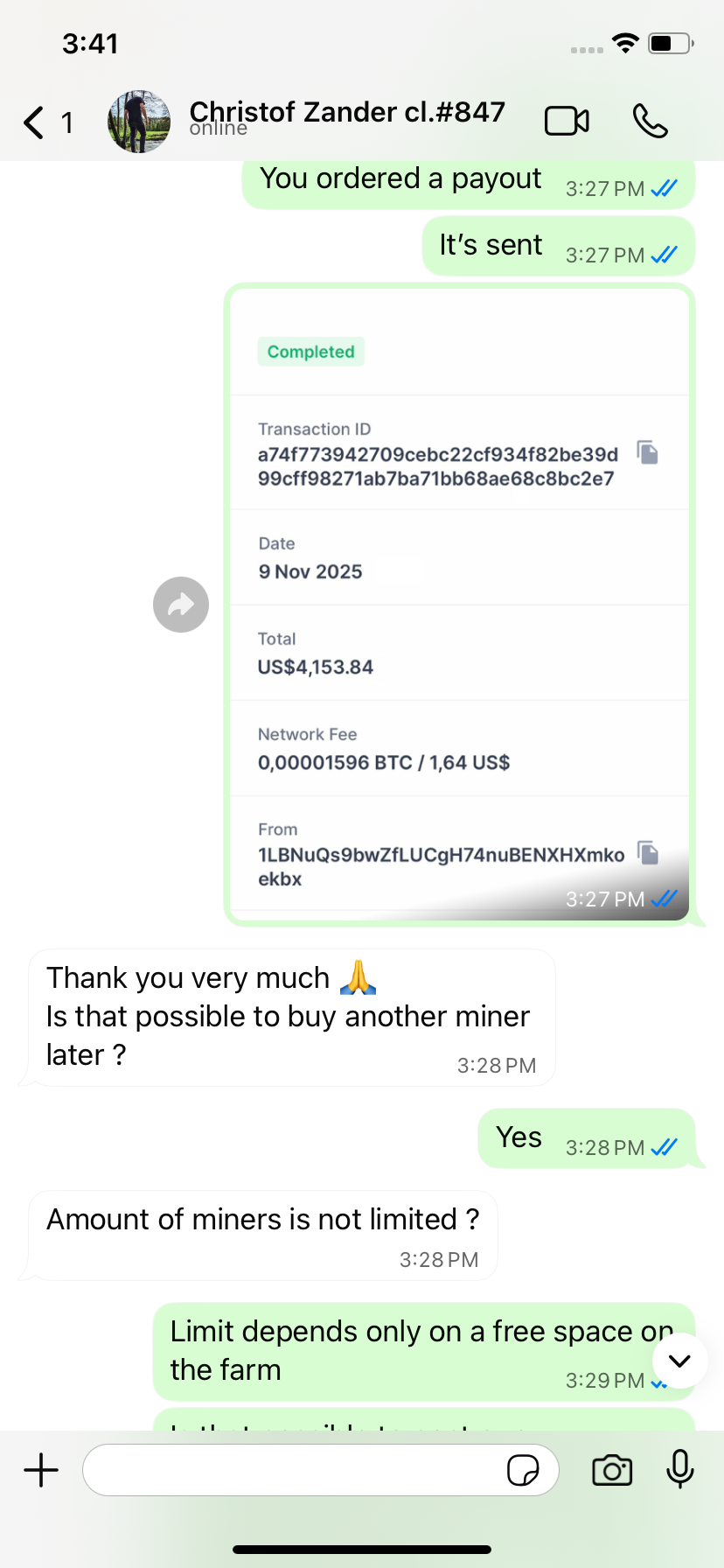724x1568 pixels.
Task: Focus the message text field
Action: (x=293, y=1470)
